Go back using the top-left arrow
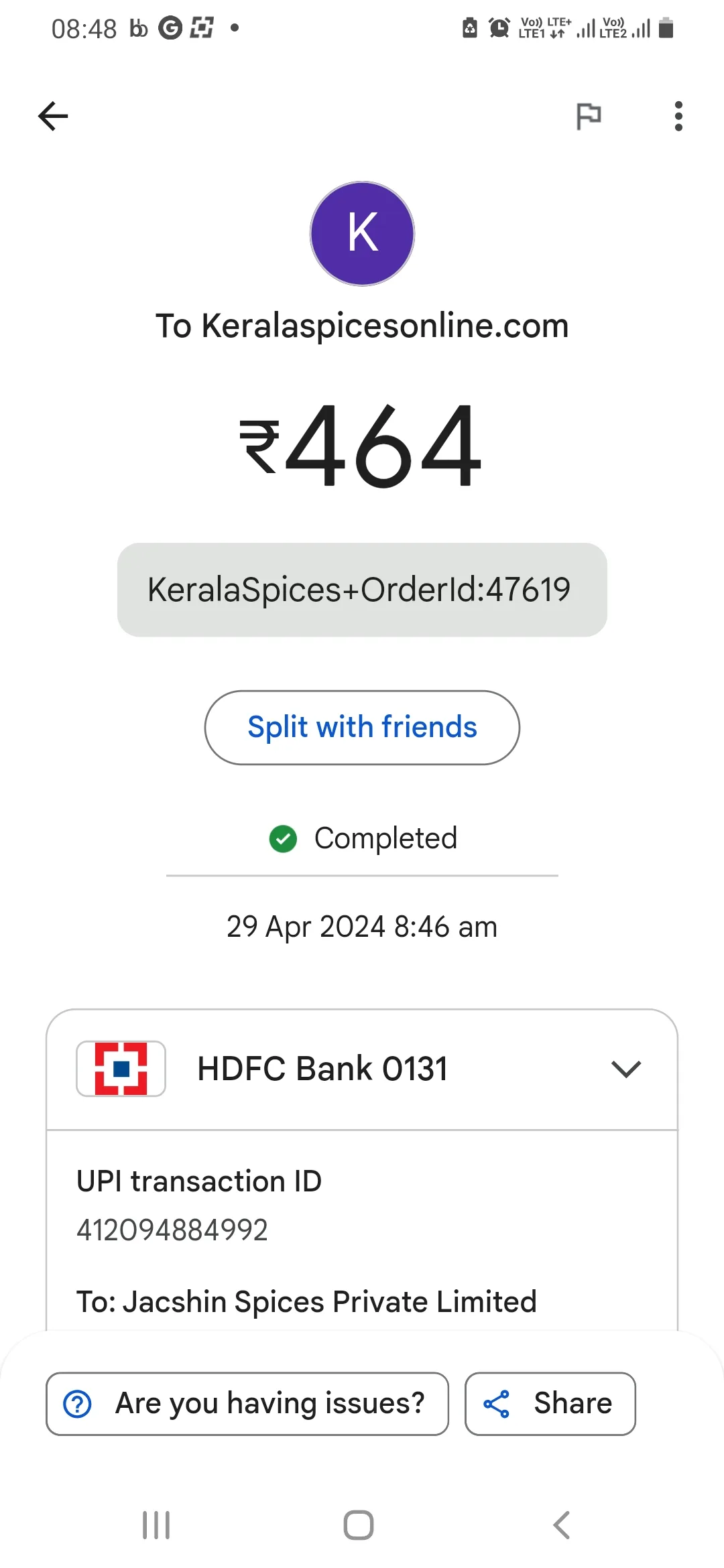Viewport: 724px width, 1568px height. pos(53,117)
